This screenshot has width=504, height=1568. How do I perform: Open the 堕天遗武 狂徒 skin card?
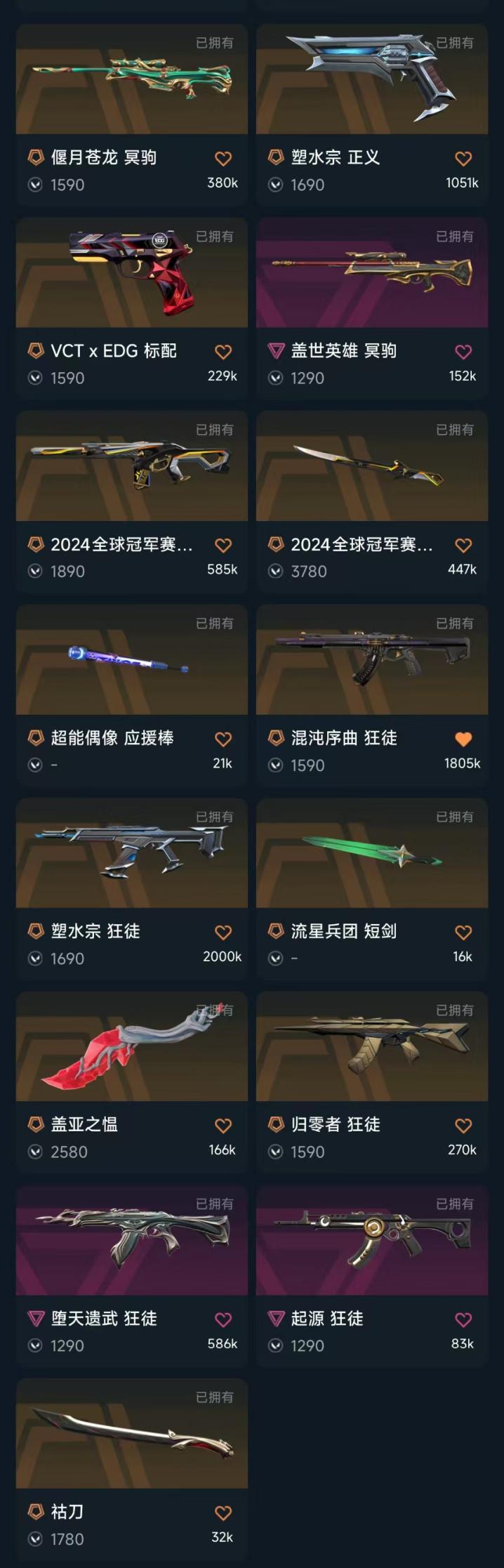click(x=131, y=1241)
